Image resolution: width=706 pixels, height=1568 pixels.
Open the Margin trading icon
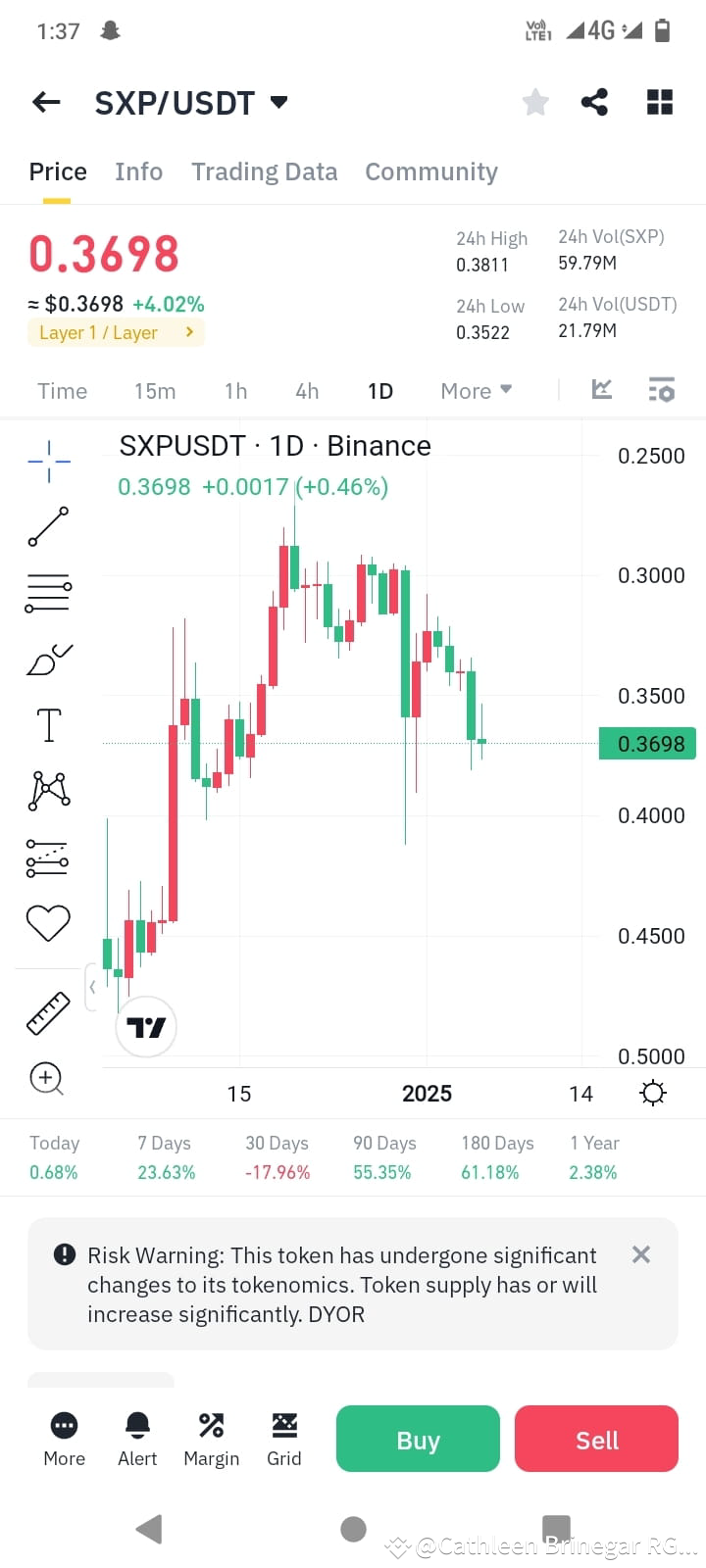[x=211, y=1438]
